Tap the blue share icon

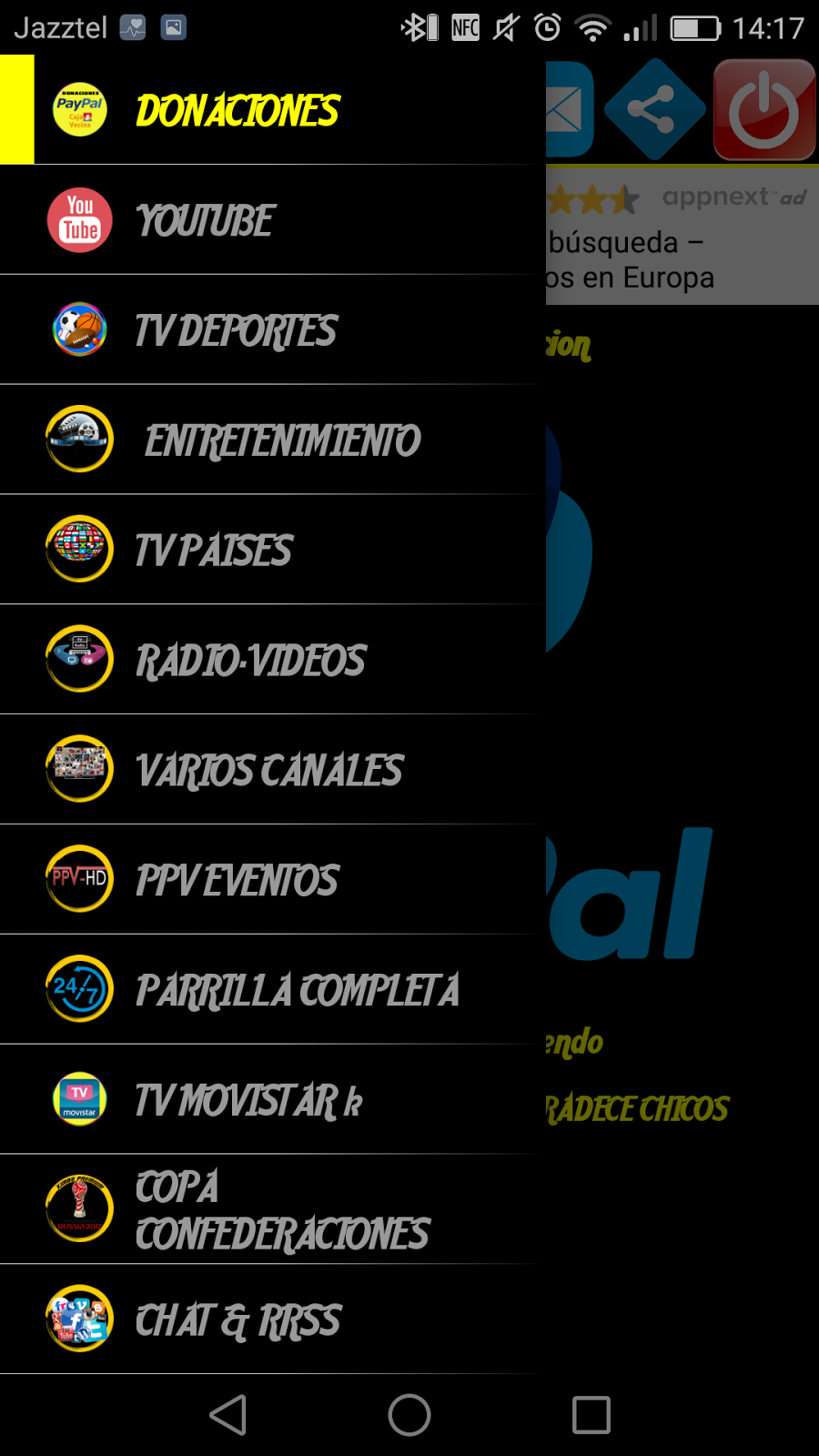[x=654, y=110]
